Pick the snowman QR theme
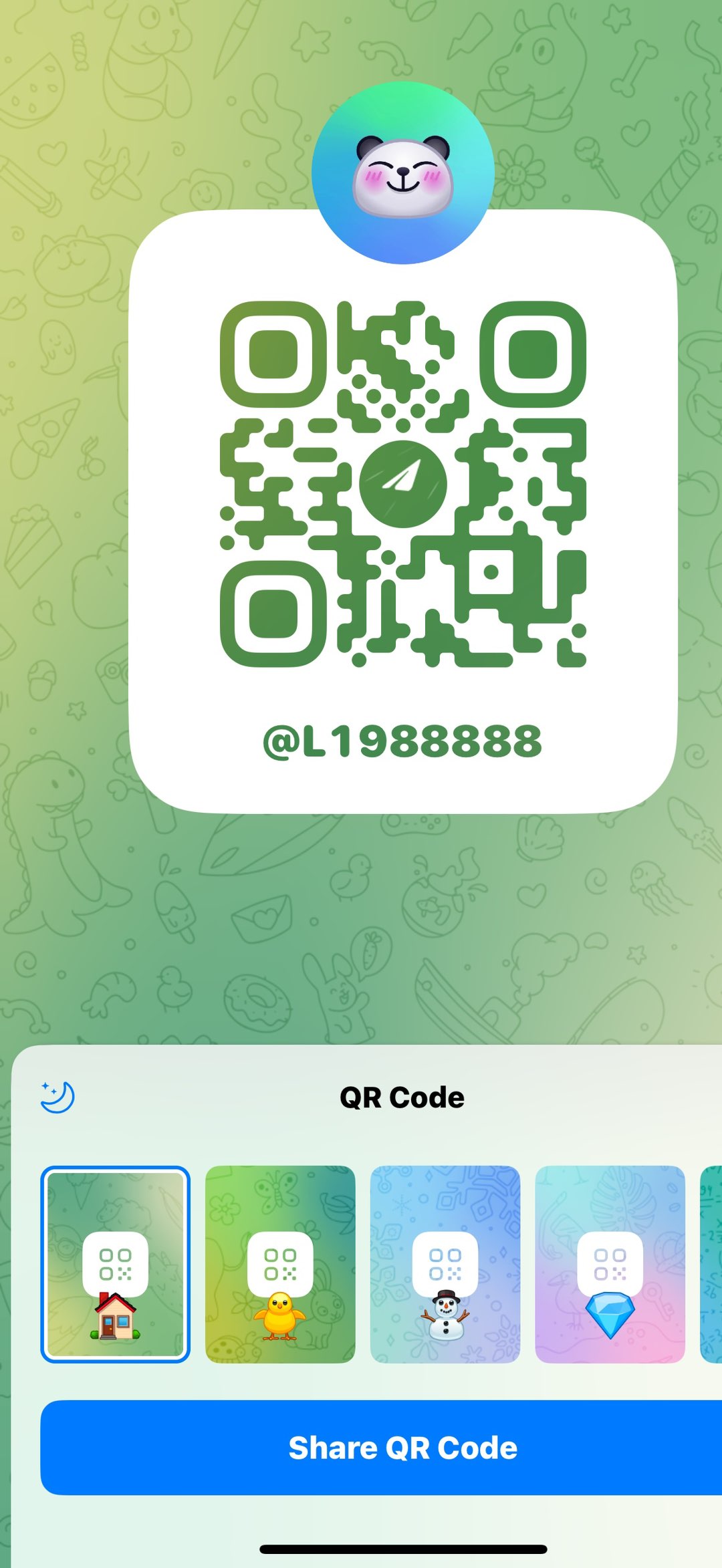This screenshot has height=1568, width=722. (445, 1264)
